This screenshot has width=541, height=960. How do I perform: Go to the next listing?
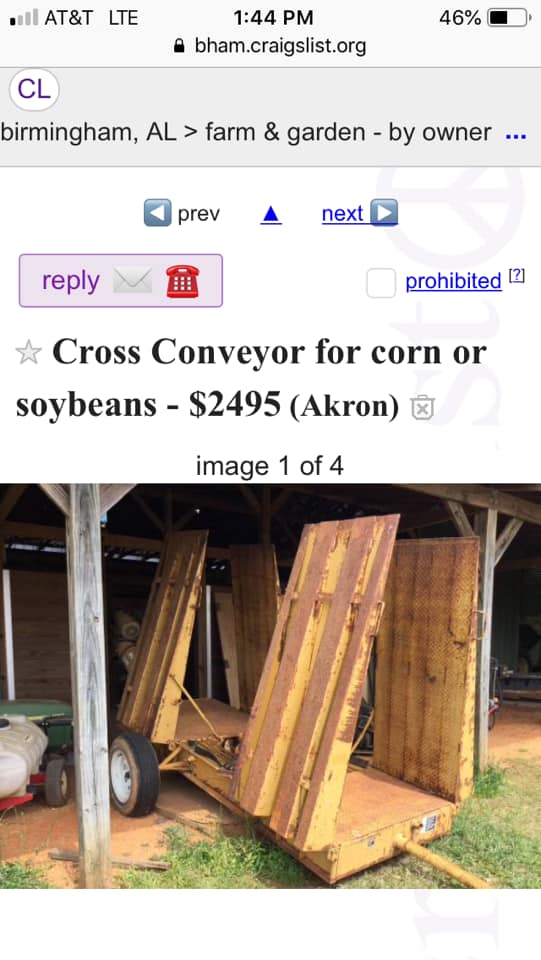tap(360, 213)
